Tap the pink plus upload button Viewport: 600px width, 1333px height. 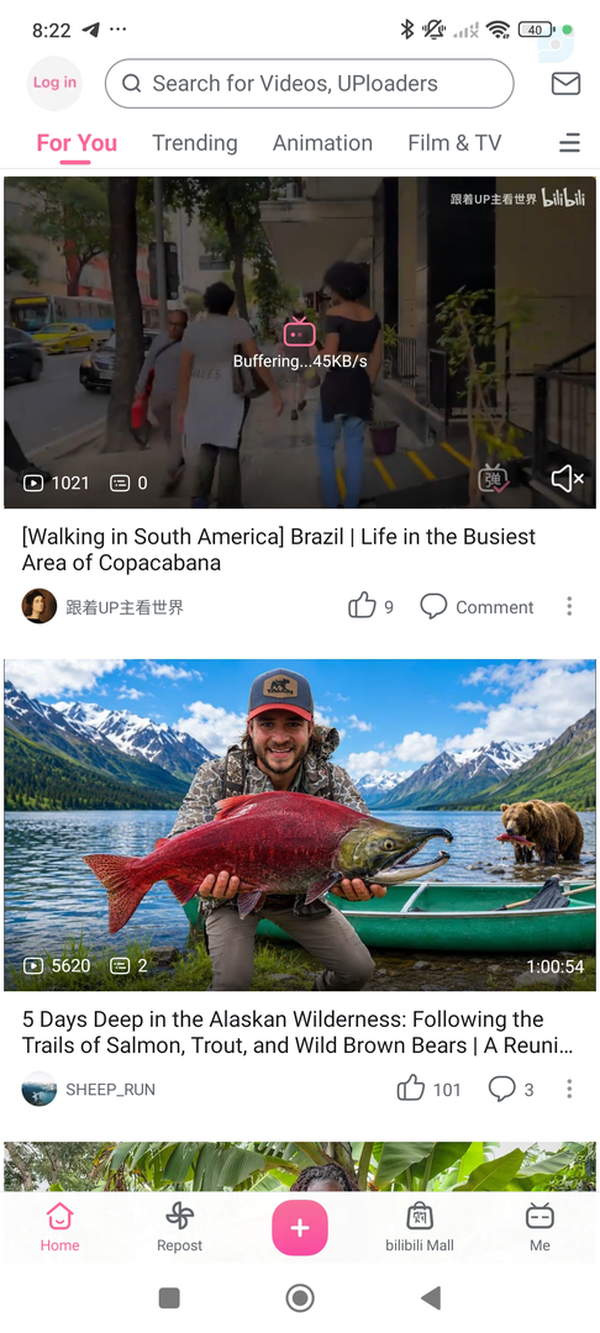pos(300,1227)
